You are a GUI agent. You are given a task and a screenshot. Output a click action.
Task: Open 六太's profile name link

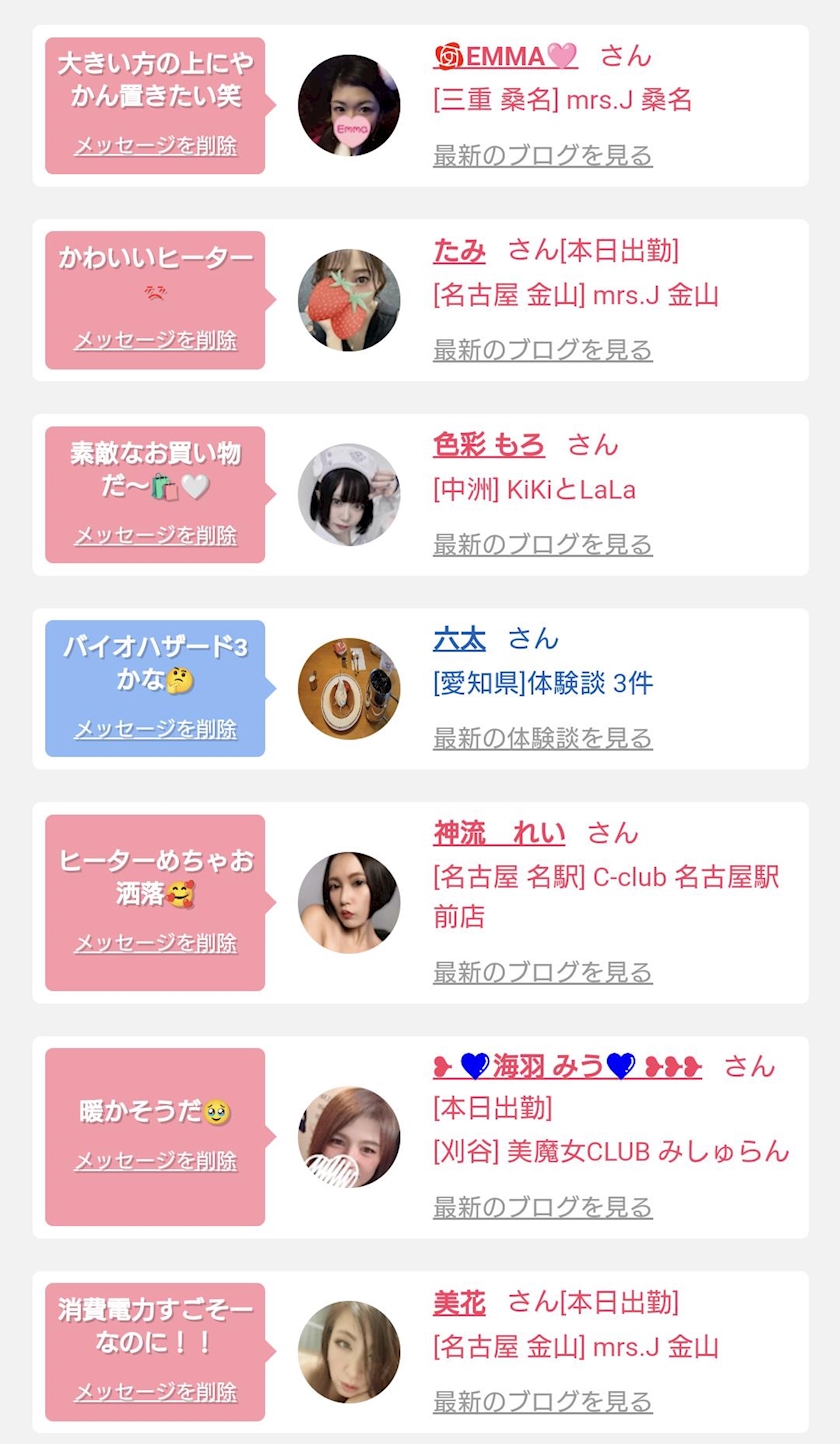pos(459,639)
